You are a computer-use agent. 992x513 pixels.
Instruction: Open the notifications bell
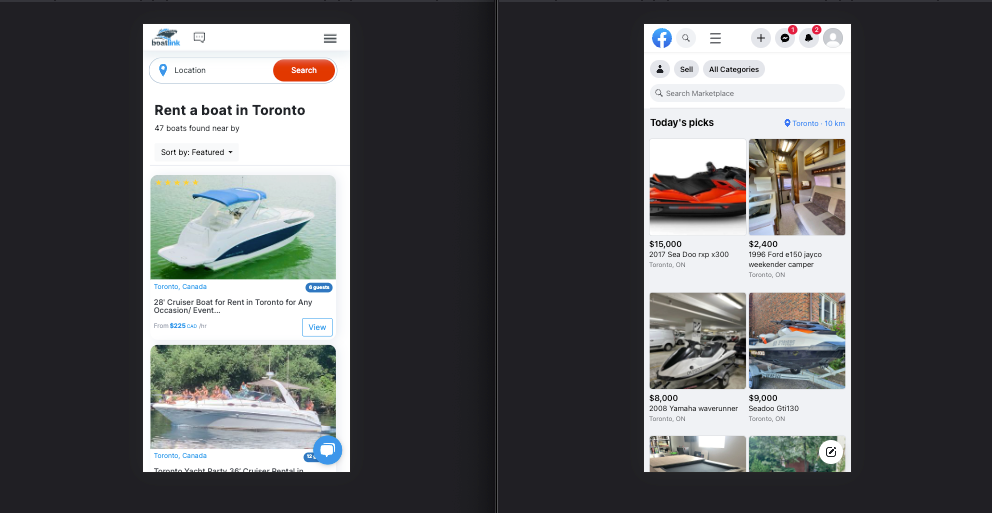[x=809, y=39]
